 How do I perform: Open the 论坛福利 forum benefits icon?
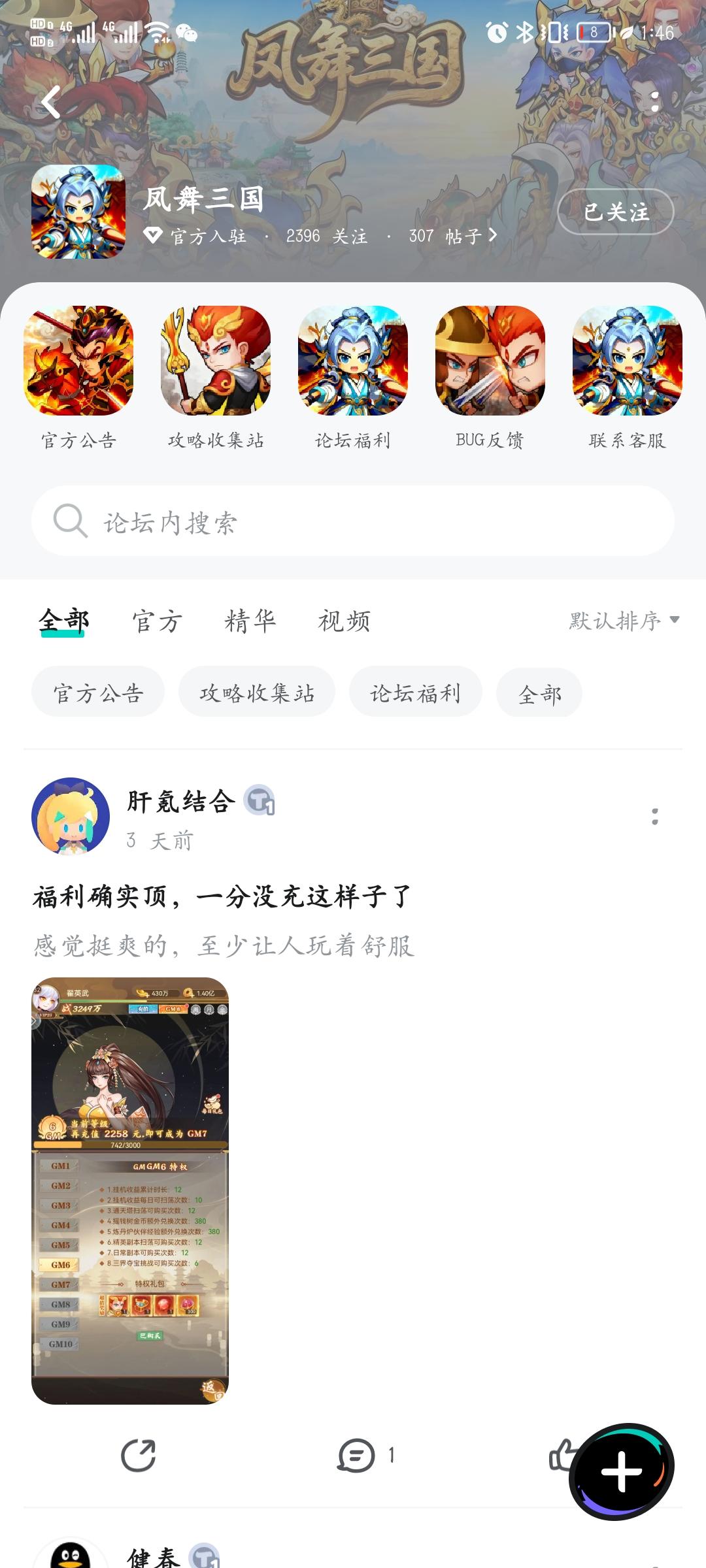pos(353,363)
